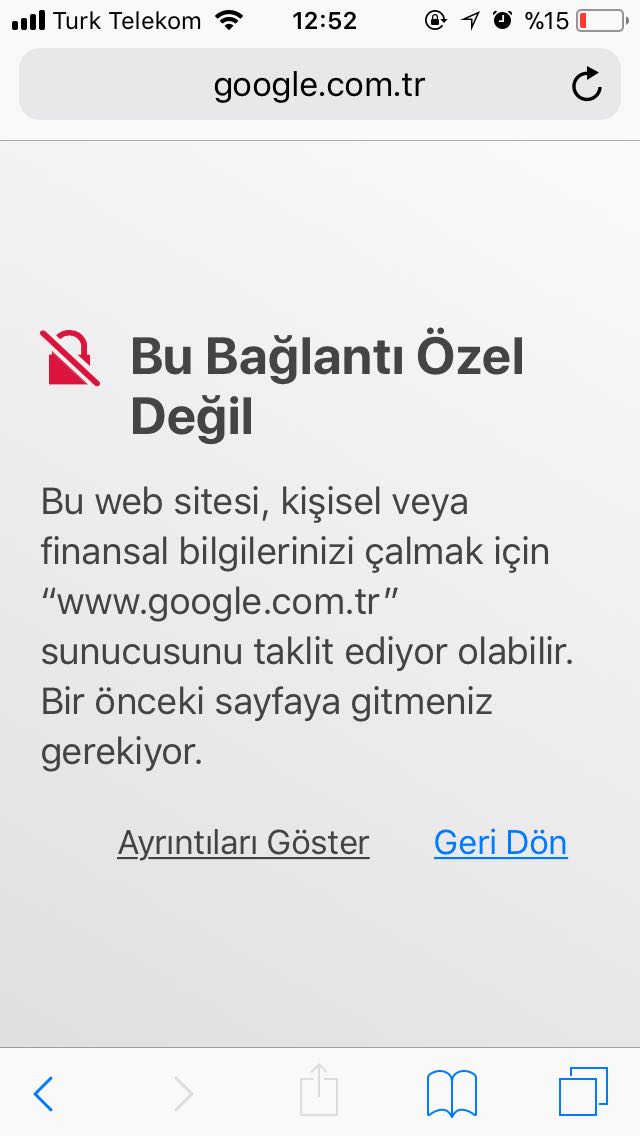
Task: Open the bookmarks book icon
Action: coord(451,1093)
